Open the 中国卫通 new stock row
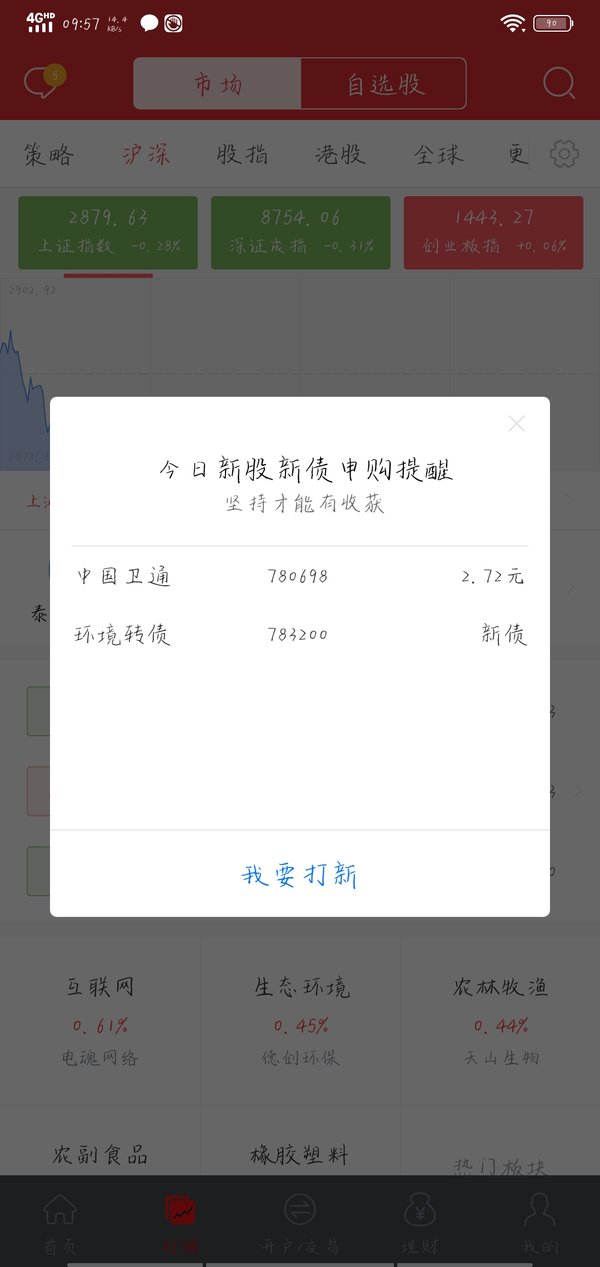 click(x=300, y=576)
